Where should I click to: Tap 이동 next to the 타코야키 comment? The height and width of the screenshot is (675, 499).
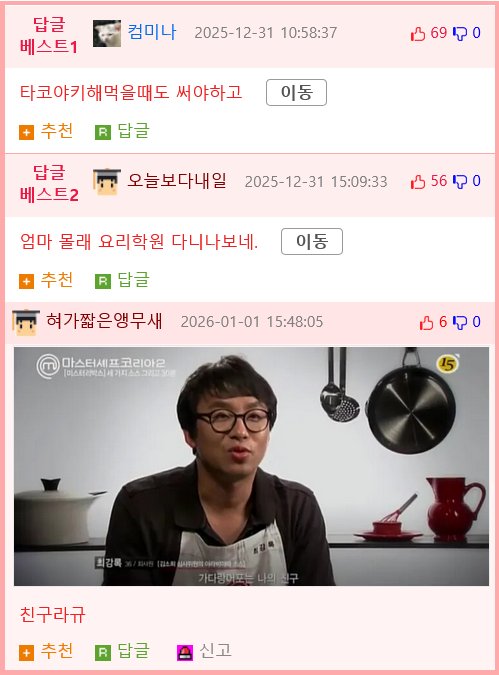pyautogui.click(x=296, y=93)
